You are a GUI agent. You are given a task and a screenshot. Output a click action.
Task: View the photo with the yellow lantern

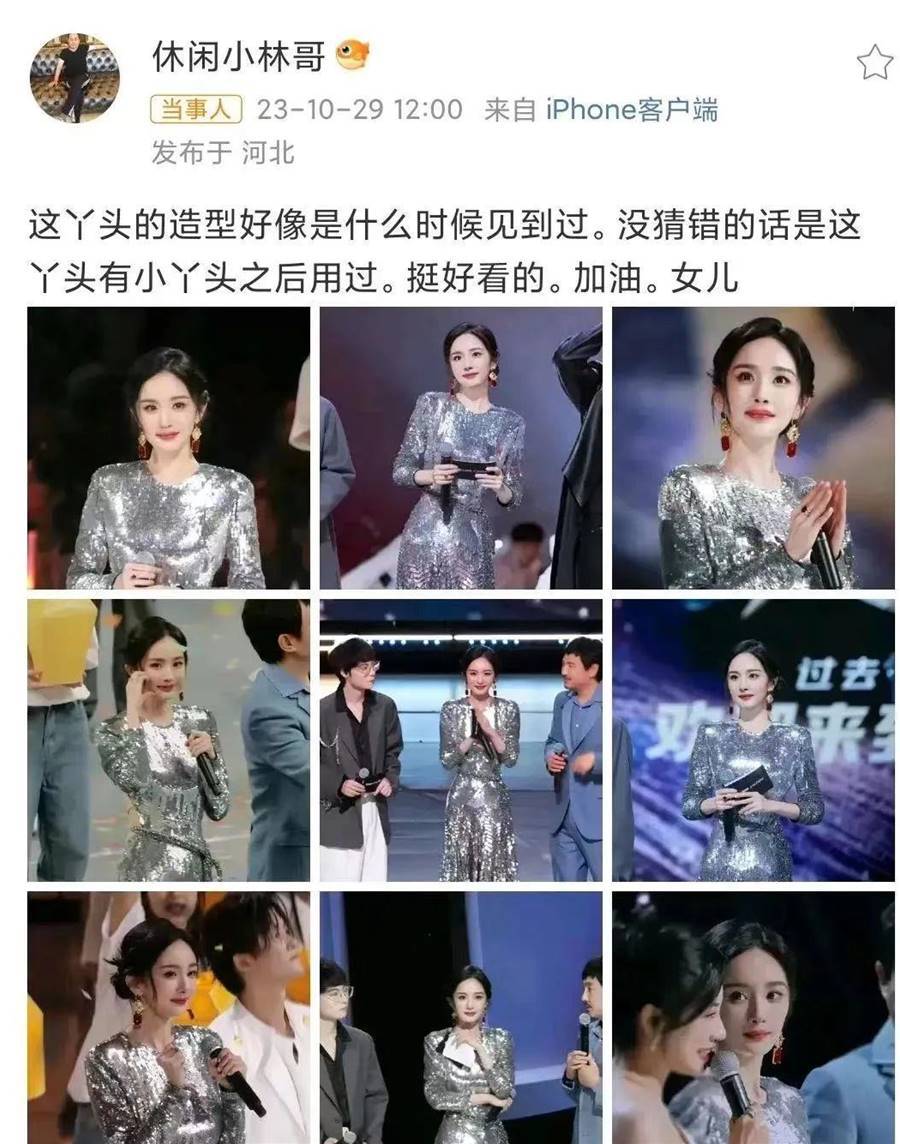(x=168, y=740)
